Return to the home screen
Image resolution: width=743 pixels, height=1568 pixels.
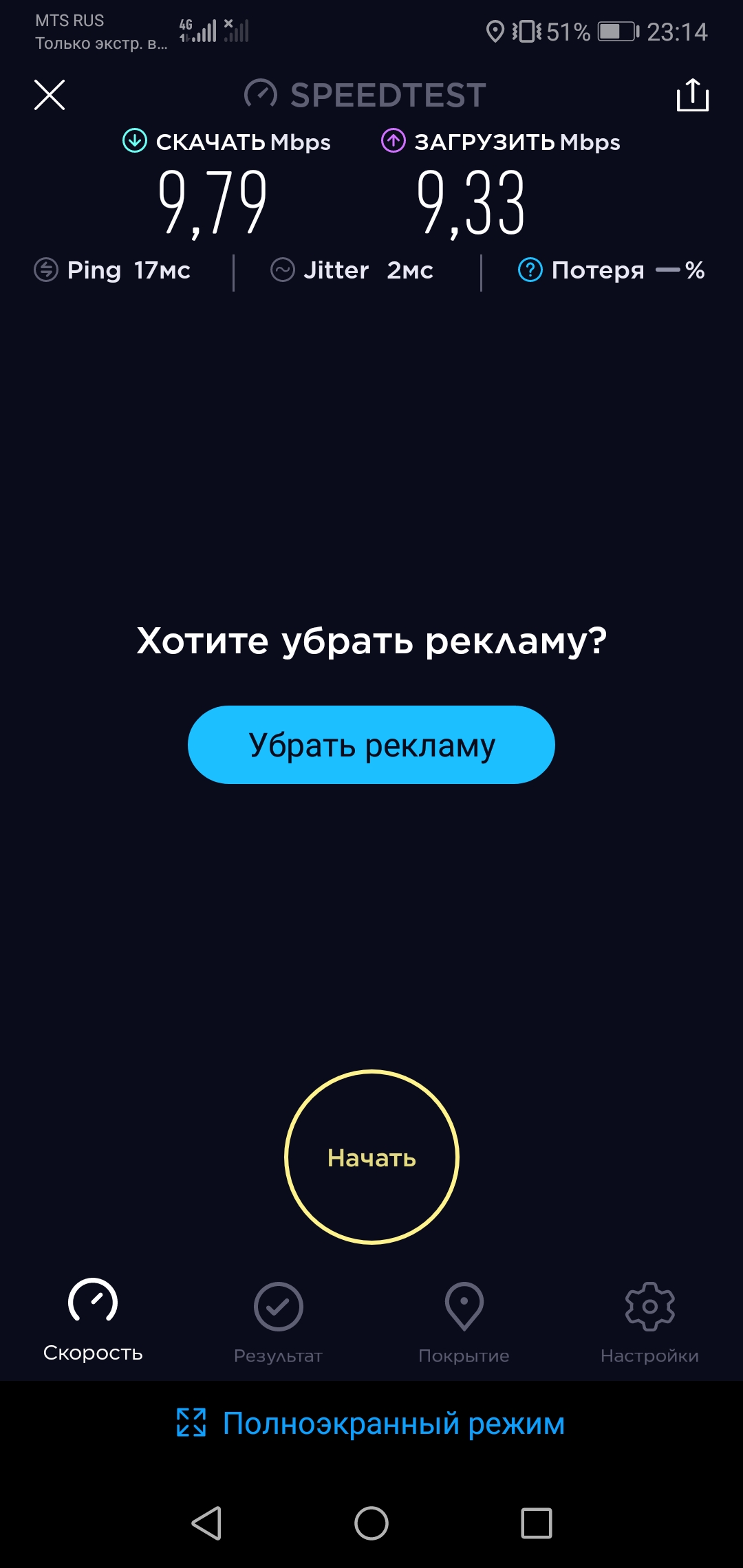371,1523
